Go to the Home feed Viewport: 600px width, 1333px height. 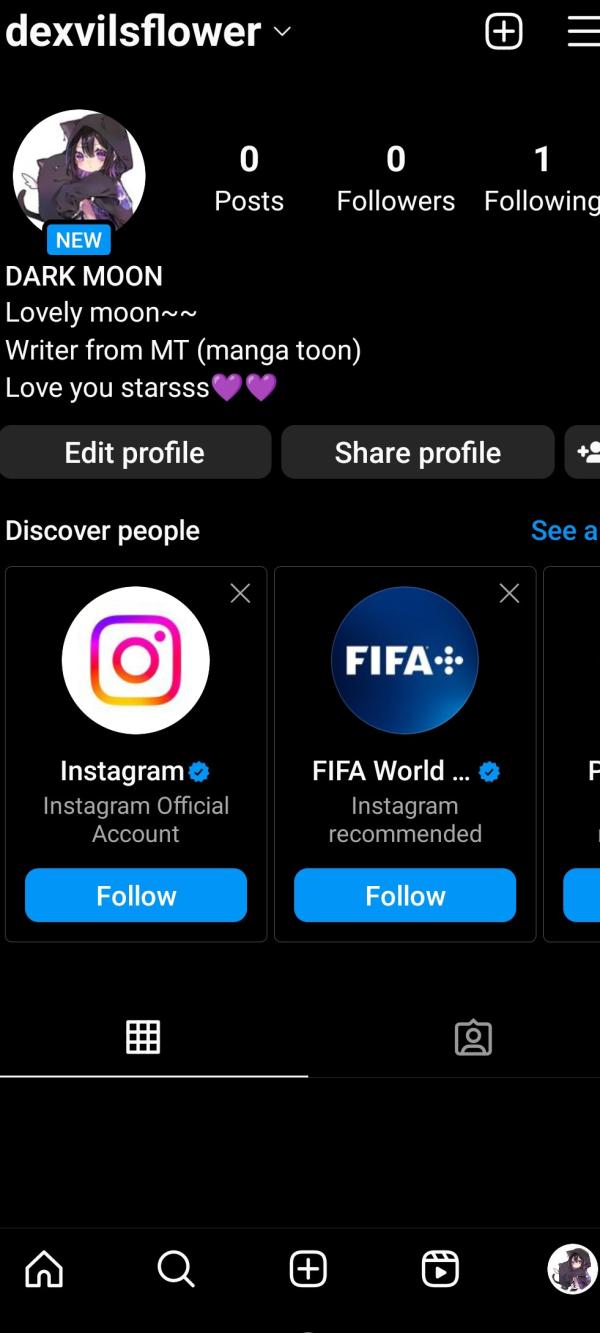44,1269
